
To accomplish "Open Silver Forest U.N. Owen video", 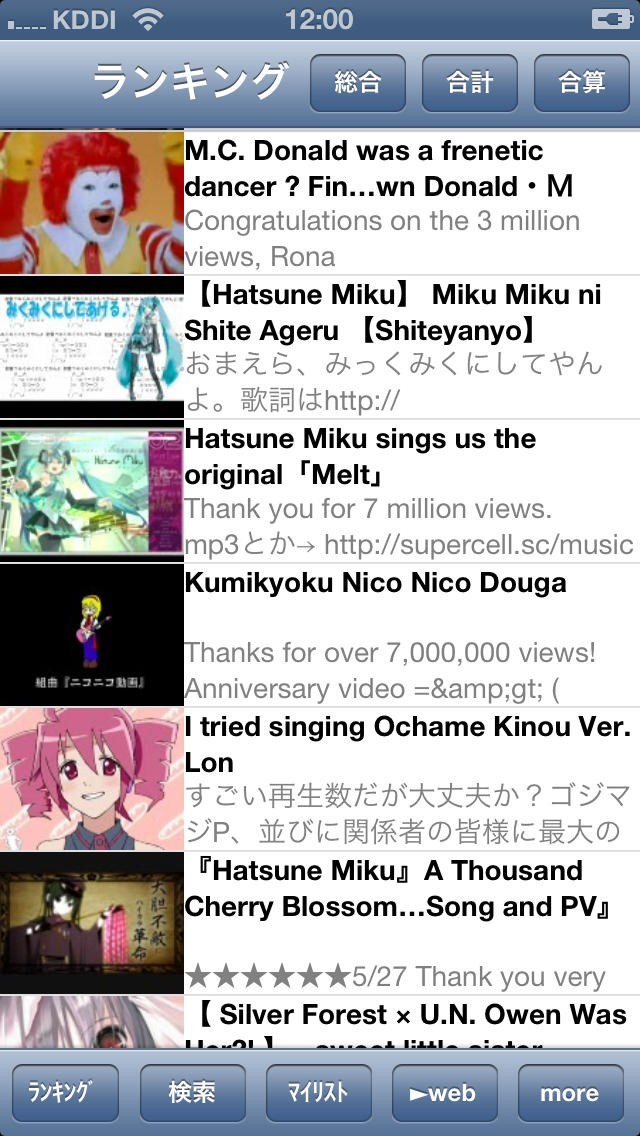I will point(320,1022).
